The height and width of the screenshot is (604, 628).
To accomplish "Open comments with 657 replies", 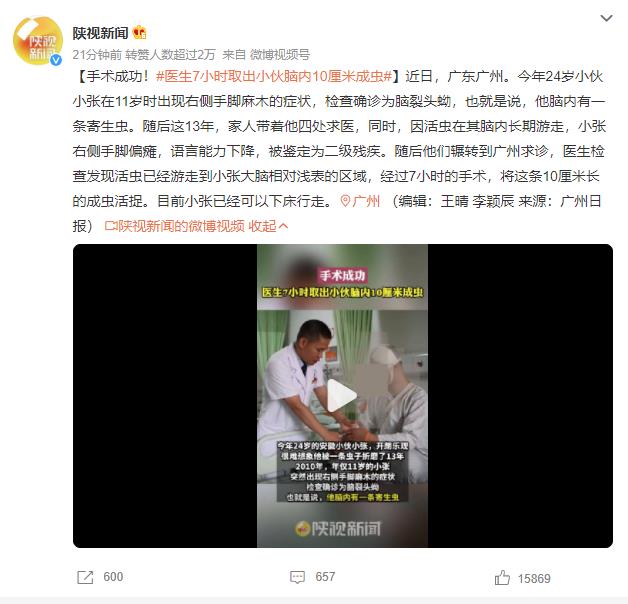I will 311,577.
